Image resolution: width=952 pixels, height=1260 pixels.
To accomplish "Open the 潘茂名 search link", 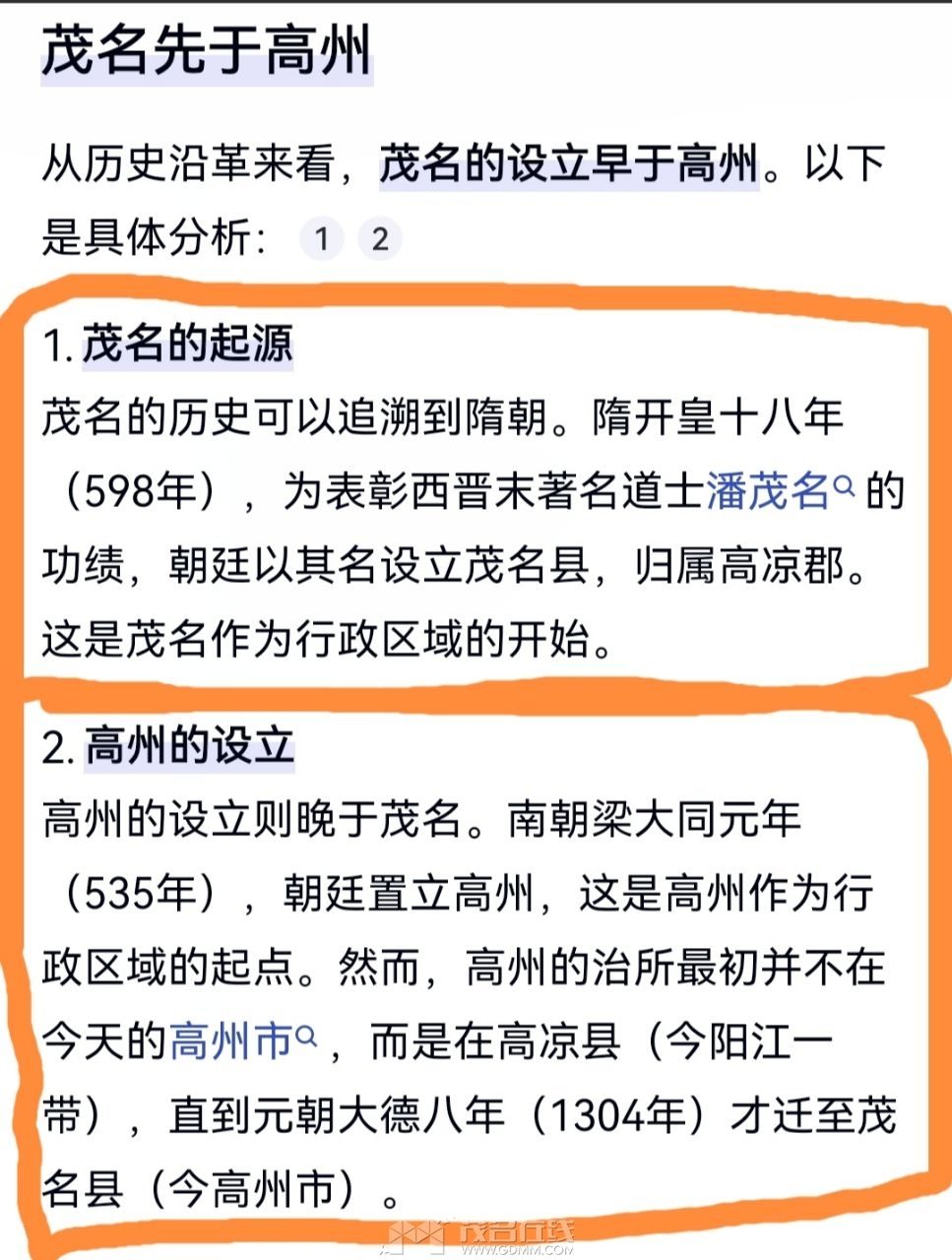I will coord(777,491).
